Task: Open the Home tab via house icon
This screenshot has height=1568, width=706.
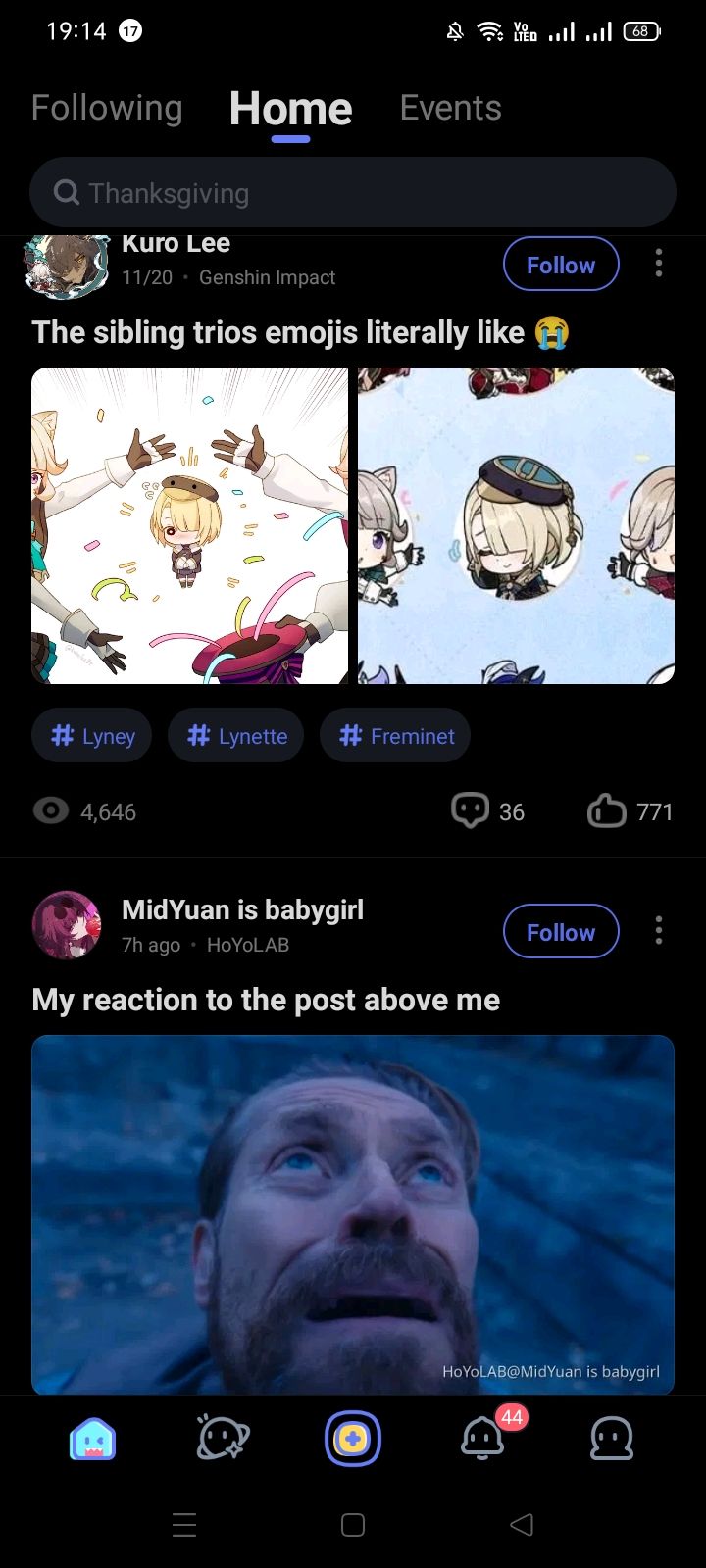Action: 91,1438
